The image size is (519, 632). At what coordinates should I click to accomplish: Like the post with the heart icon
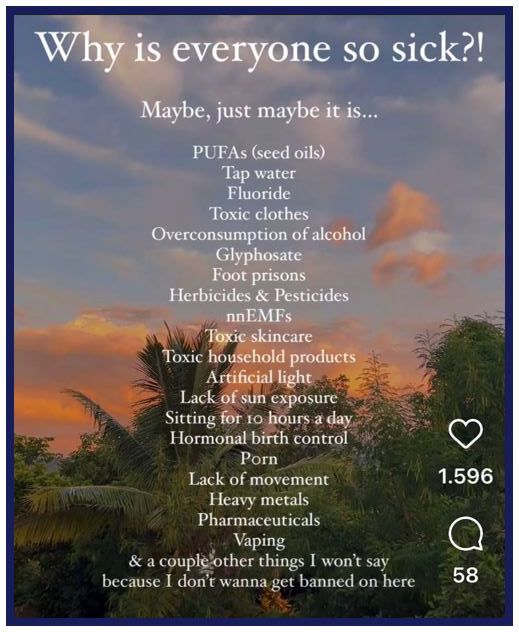465,433
